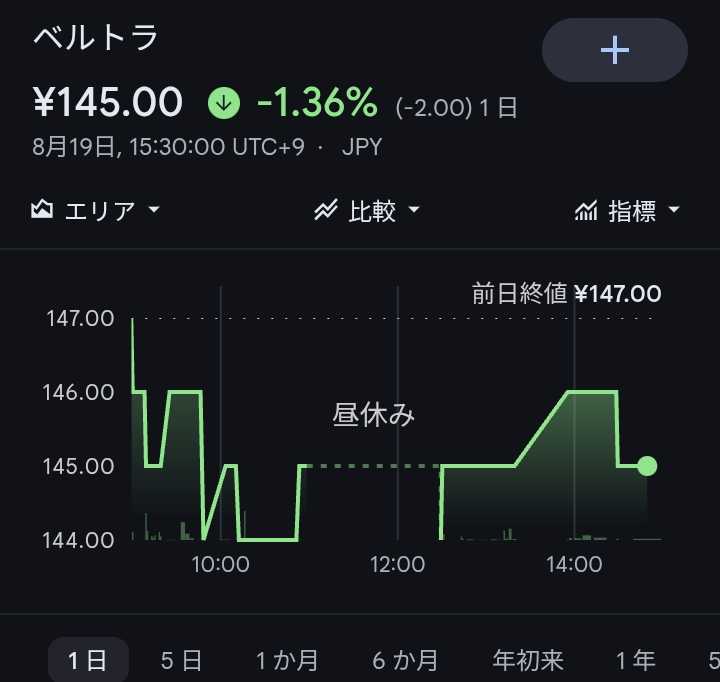Expand the 指標 indicators dropdown
Image resolution: width=720 pixels, height=682 pixels.
click(x=627, y=211)
